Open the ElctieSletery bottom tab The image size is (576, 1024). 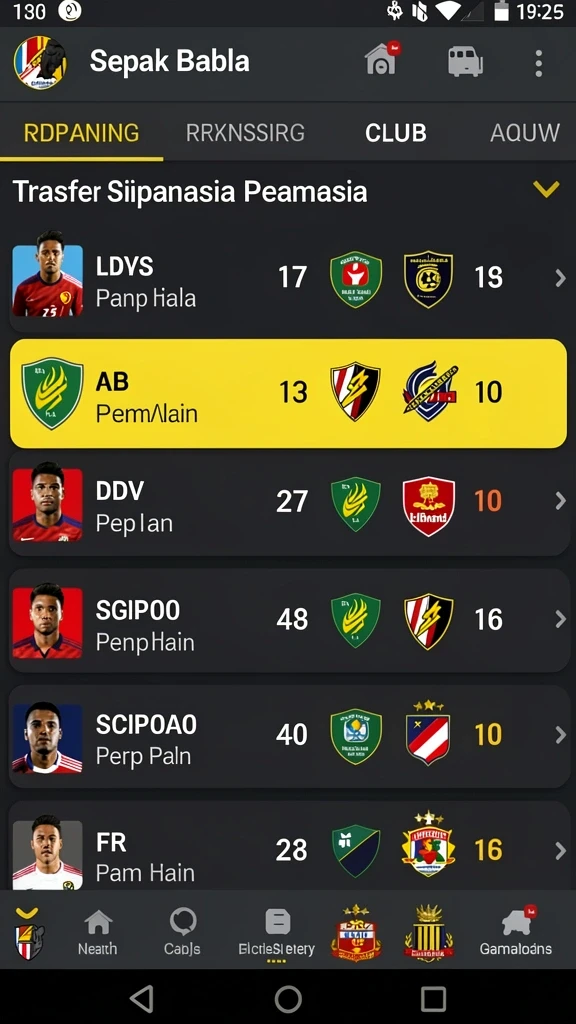[277, 933]
